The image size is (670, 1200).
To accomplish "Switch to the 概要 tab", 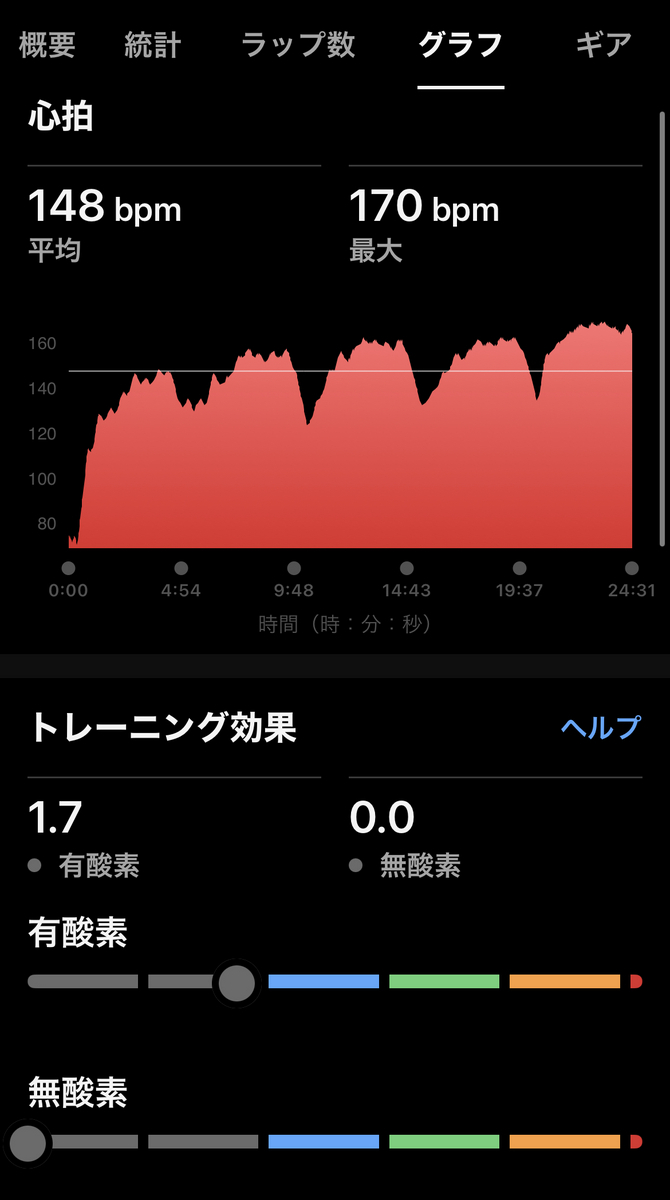I will 47,45.
